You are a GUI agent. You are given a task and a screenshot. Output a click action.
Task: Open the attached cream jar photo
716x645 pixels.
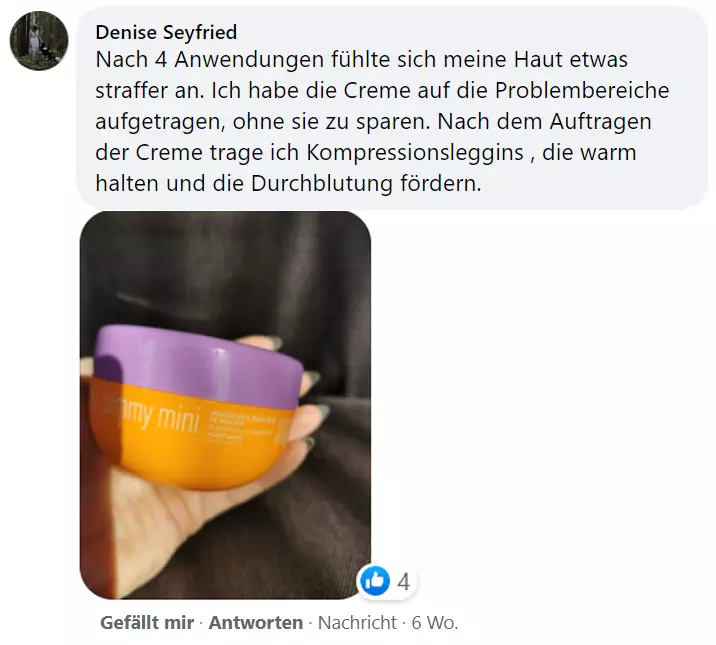(x=225, y=405)
